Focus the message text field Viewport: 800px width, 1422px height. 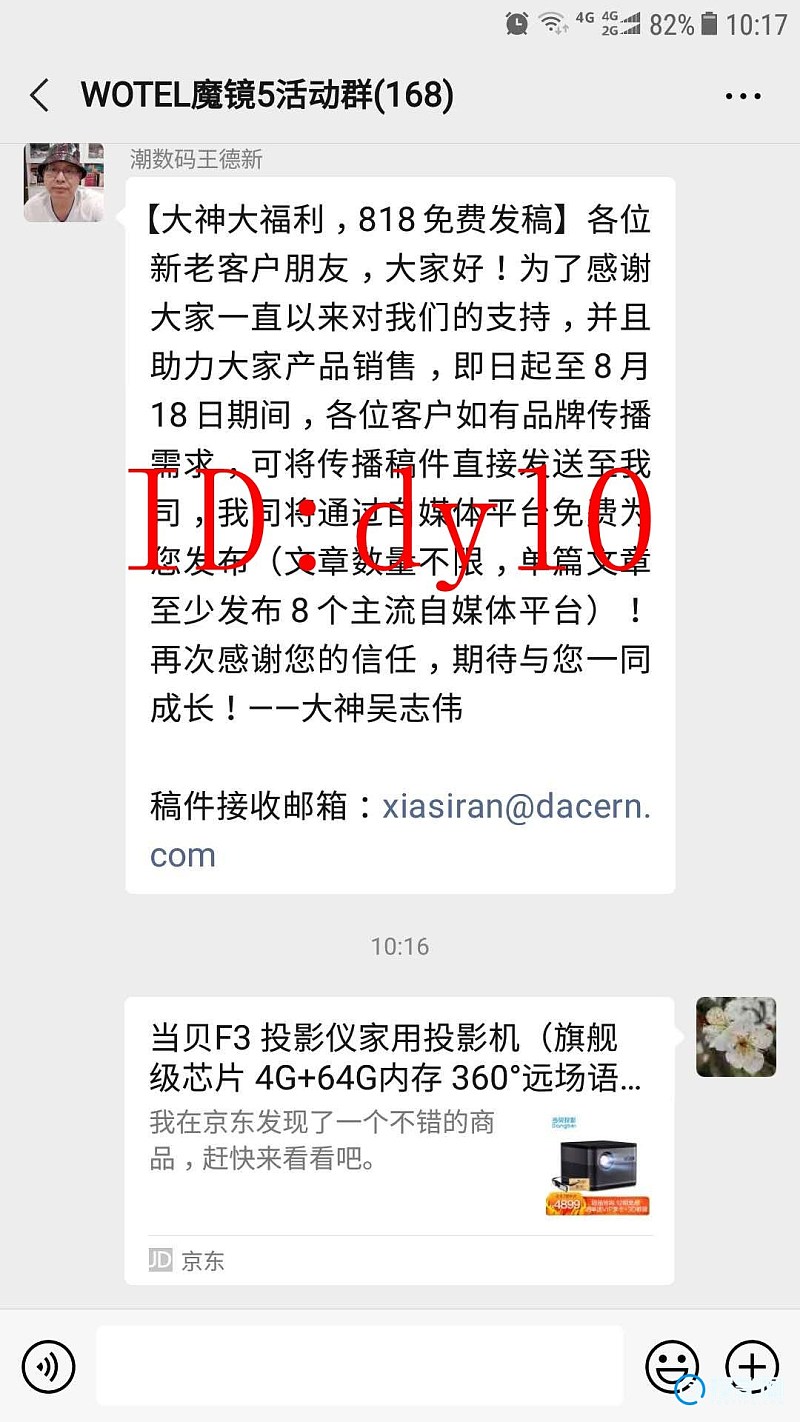click(x=360, y=1366)
